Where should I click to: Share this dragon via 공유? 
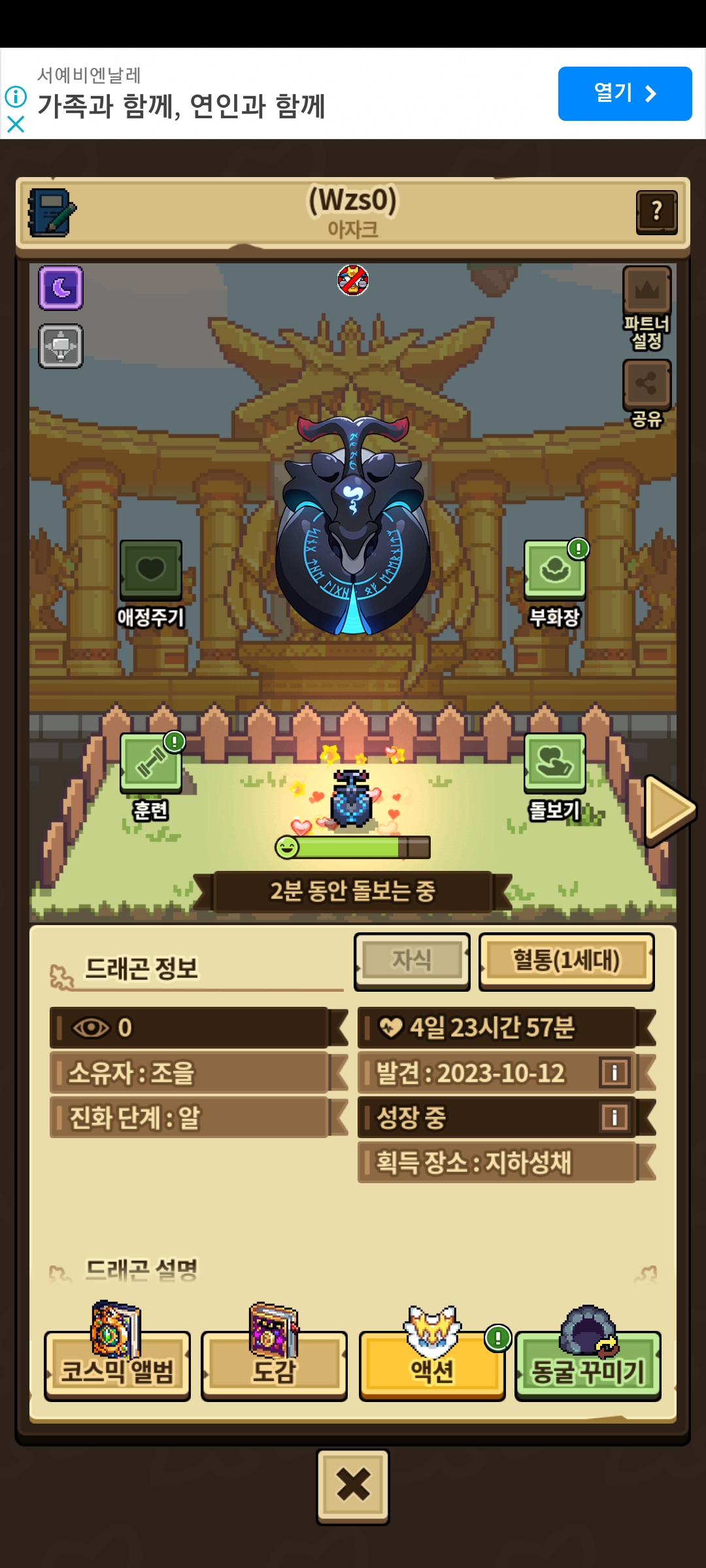(647, 384)
